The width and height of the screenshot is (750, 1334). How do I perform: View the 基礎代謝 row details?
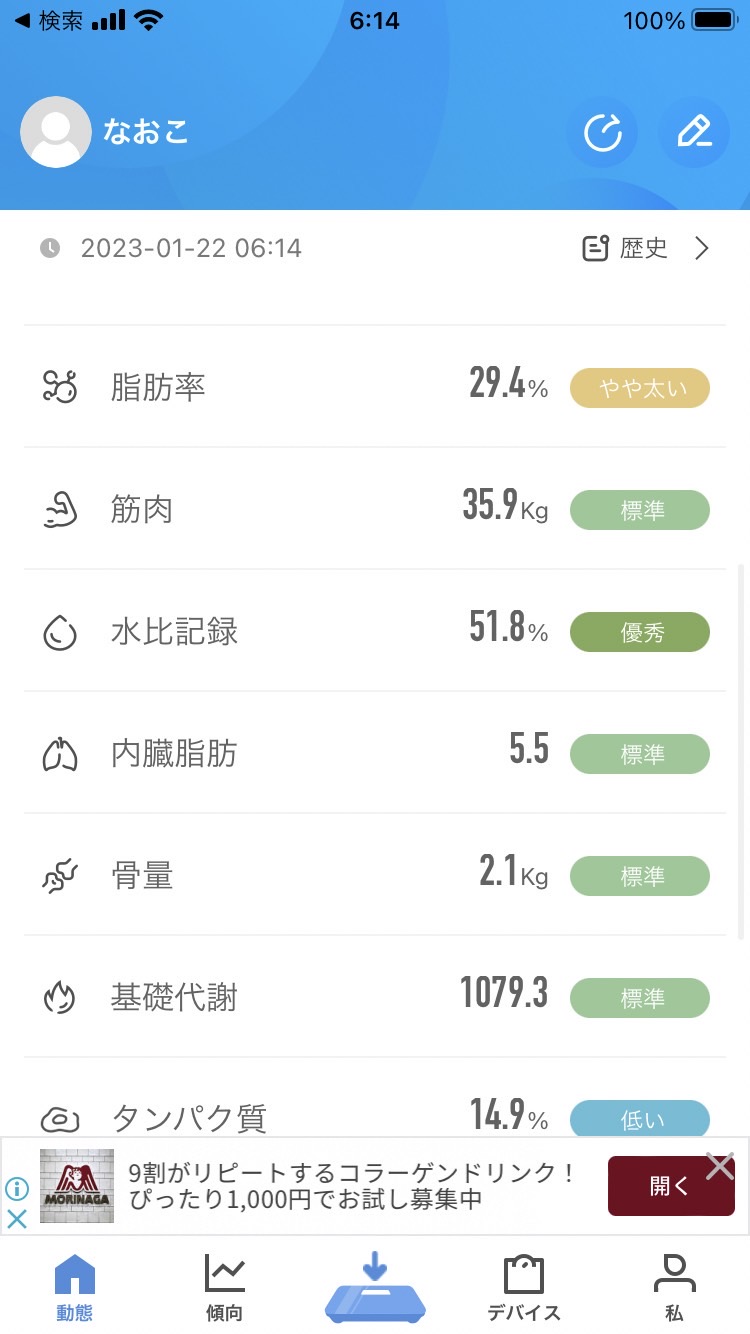tap(375, 996)
